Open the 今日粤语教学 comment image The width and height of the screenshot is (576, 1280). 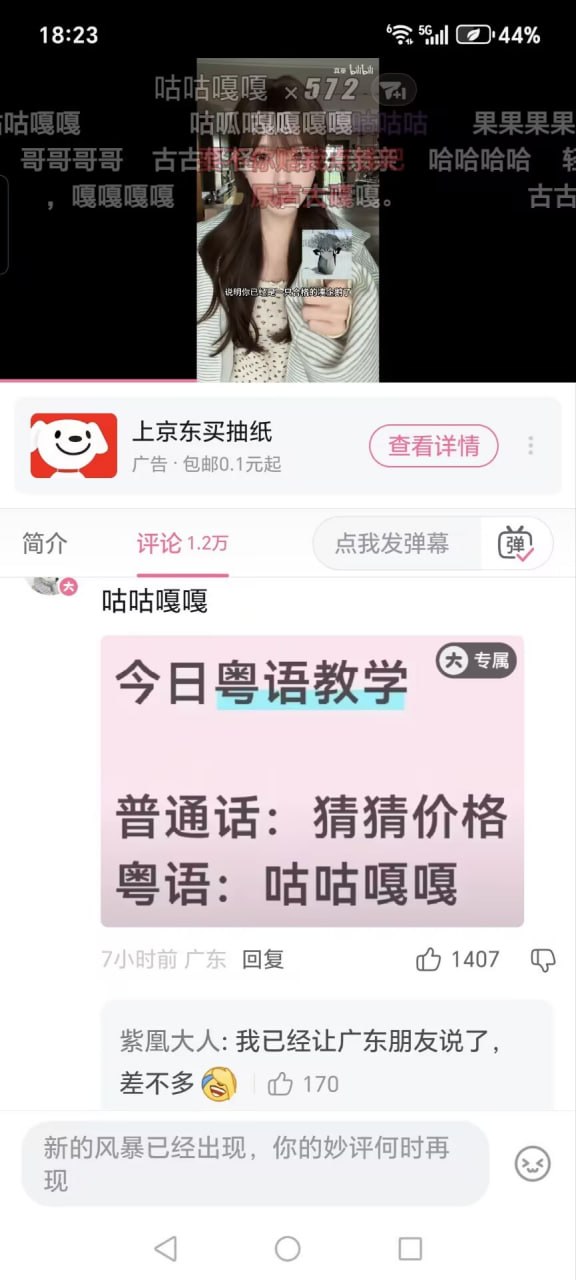click(312, 781)
